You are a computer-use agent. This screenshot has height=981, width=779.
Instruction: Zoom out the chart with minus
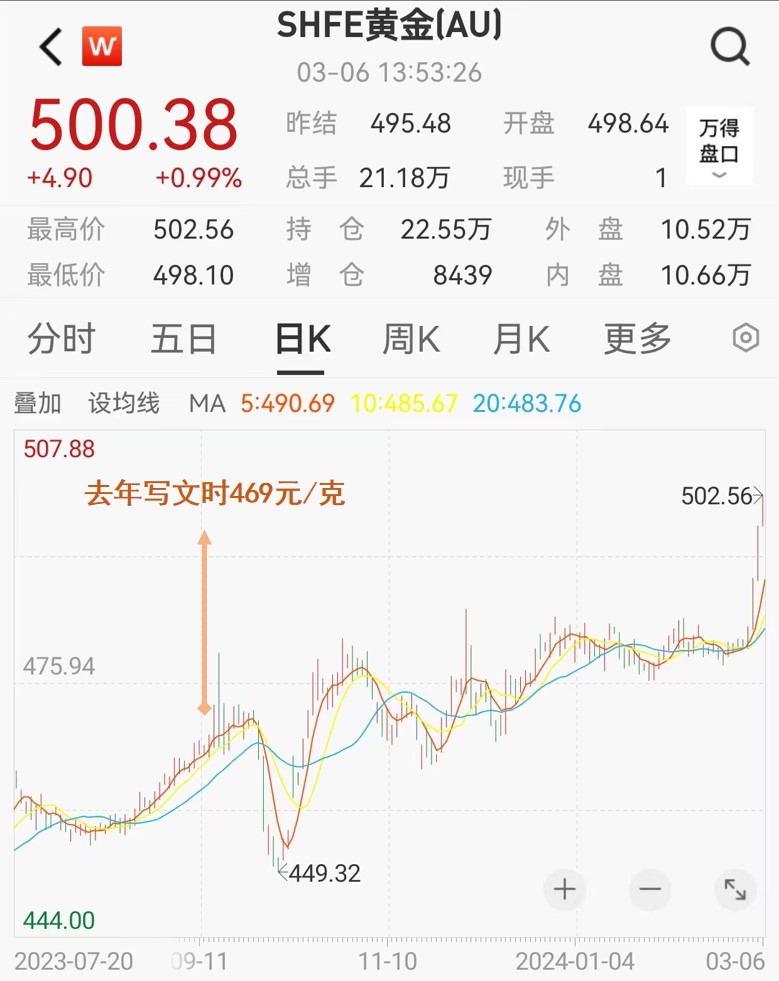tap(650, 889)
